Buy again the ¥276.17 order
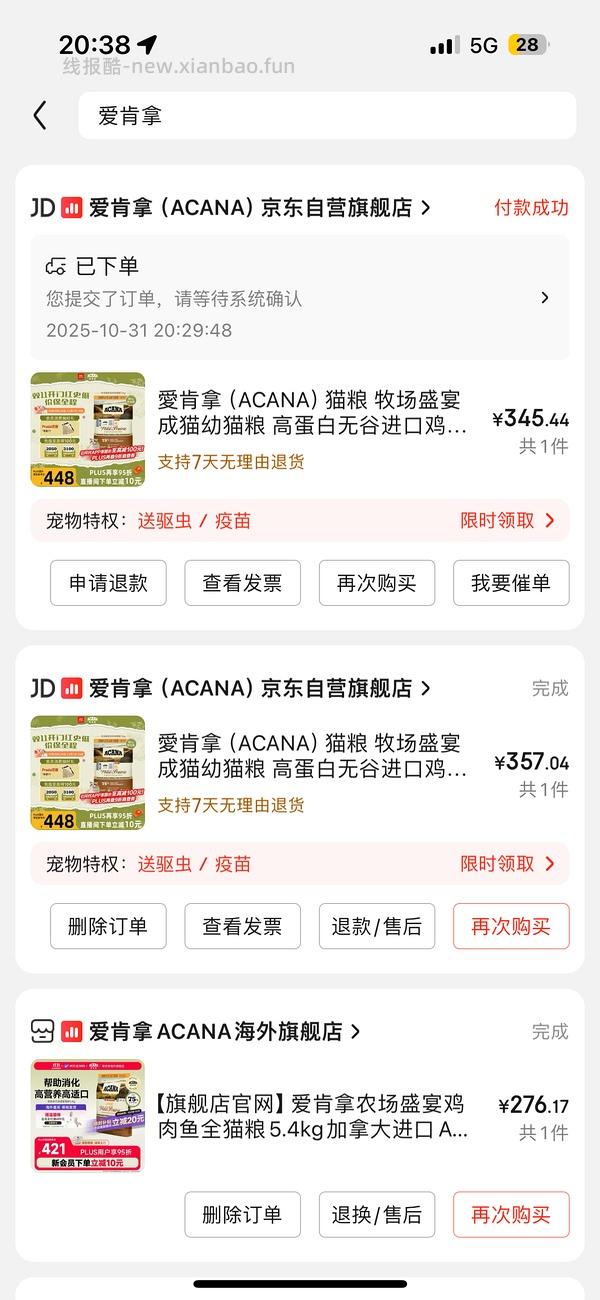 point(510,1214)
